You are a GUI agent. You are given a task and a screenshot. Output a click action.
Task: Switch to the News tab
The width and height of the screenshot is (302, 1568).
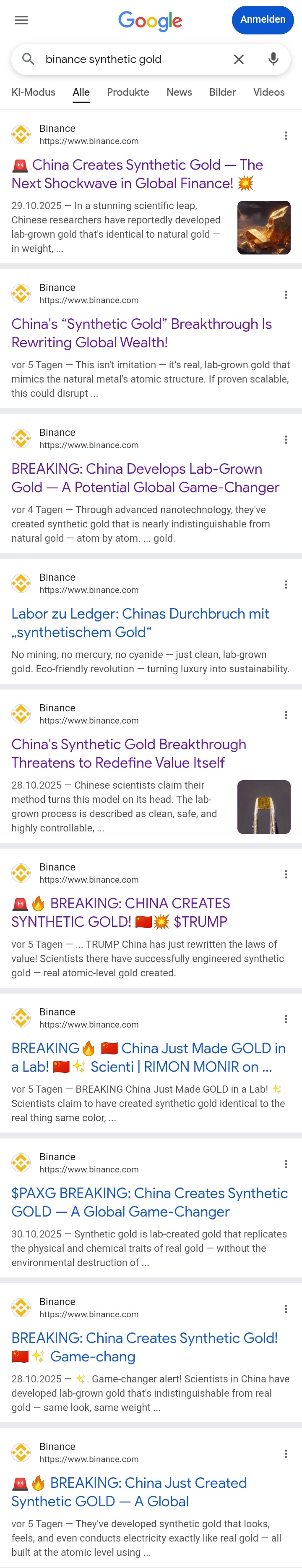179,92
